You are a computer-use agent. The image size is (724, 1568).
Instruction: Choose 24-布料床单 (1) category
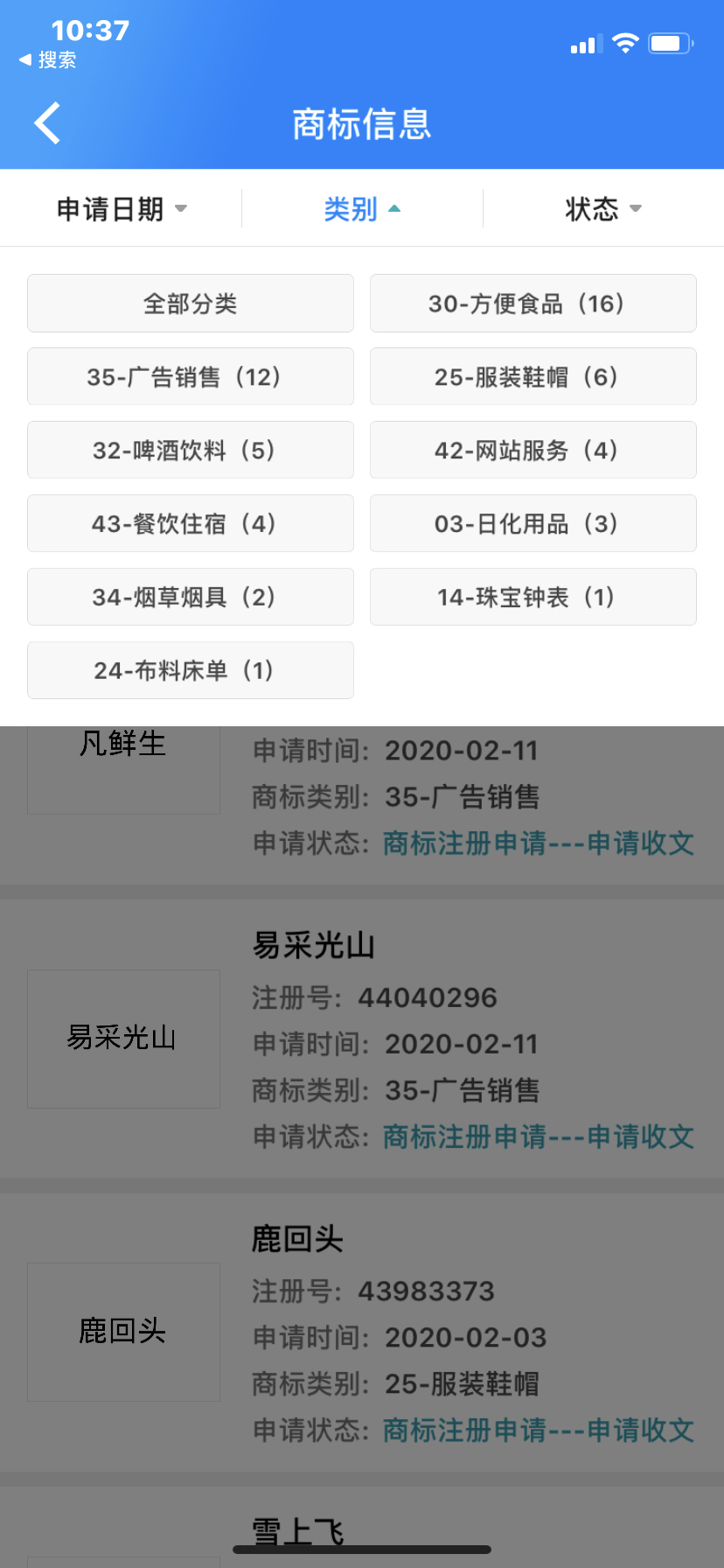pos(191,671)
